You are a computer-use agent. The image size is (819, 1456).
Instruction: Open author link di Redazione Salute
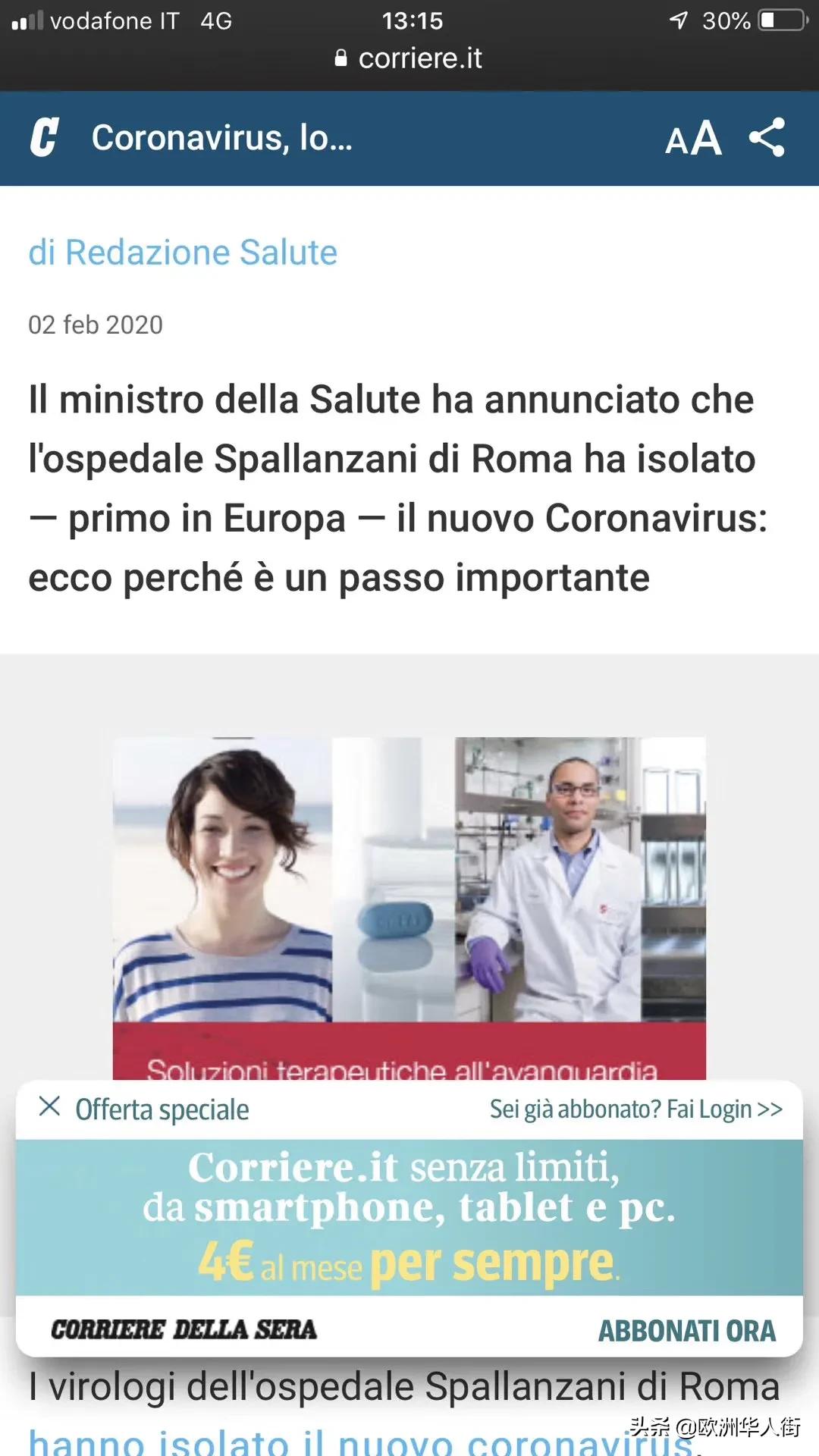point(183,253)
